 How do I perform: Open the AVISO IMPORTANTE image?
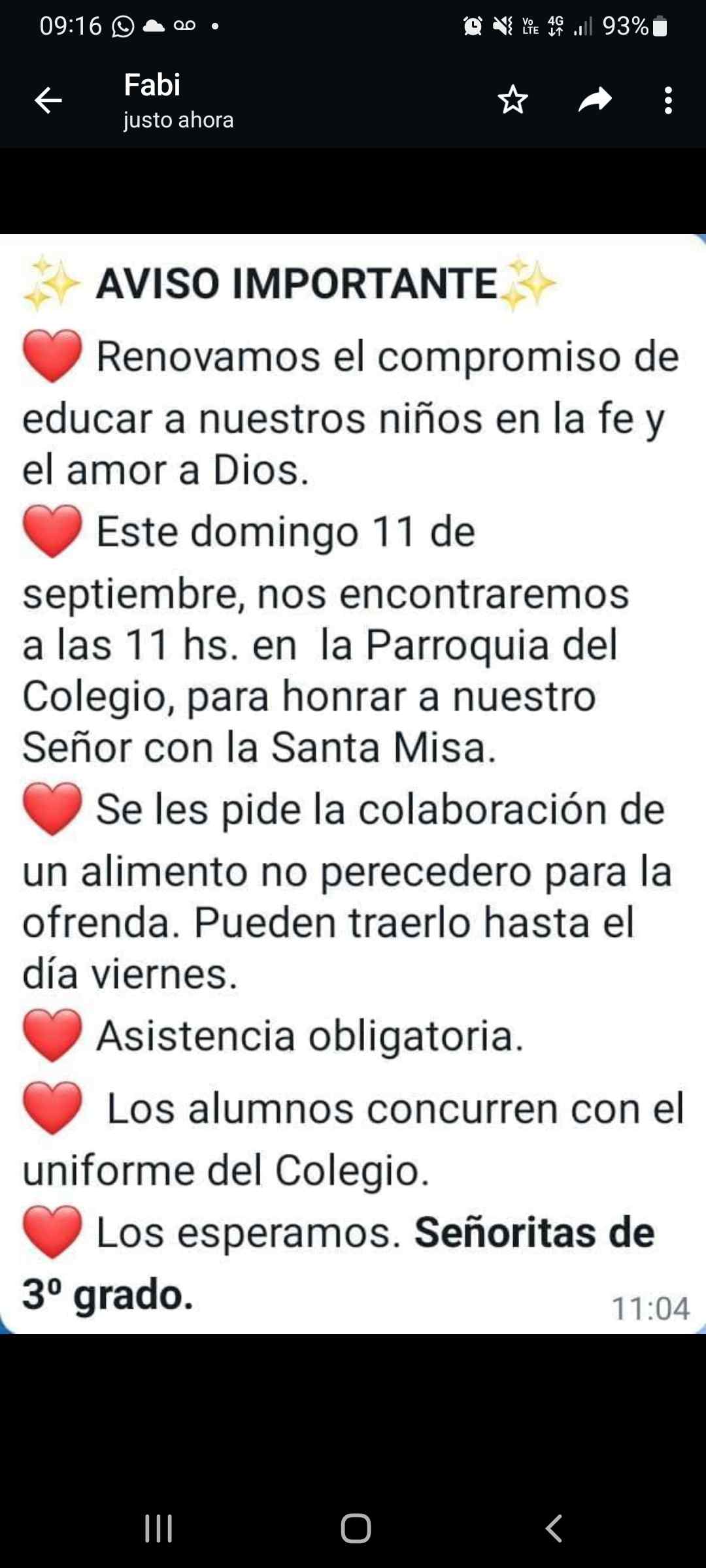[x=353, y=784]
